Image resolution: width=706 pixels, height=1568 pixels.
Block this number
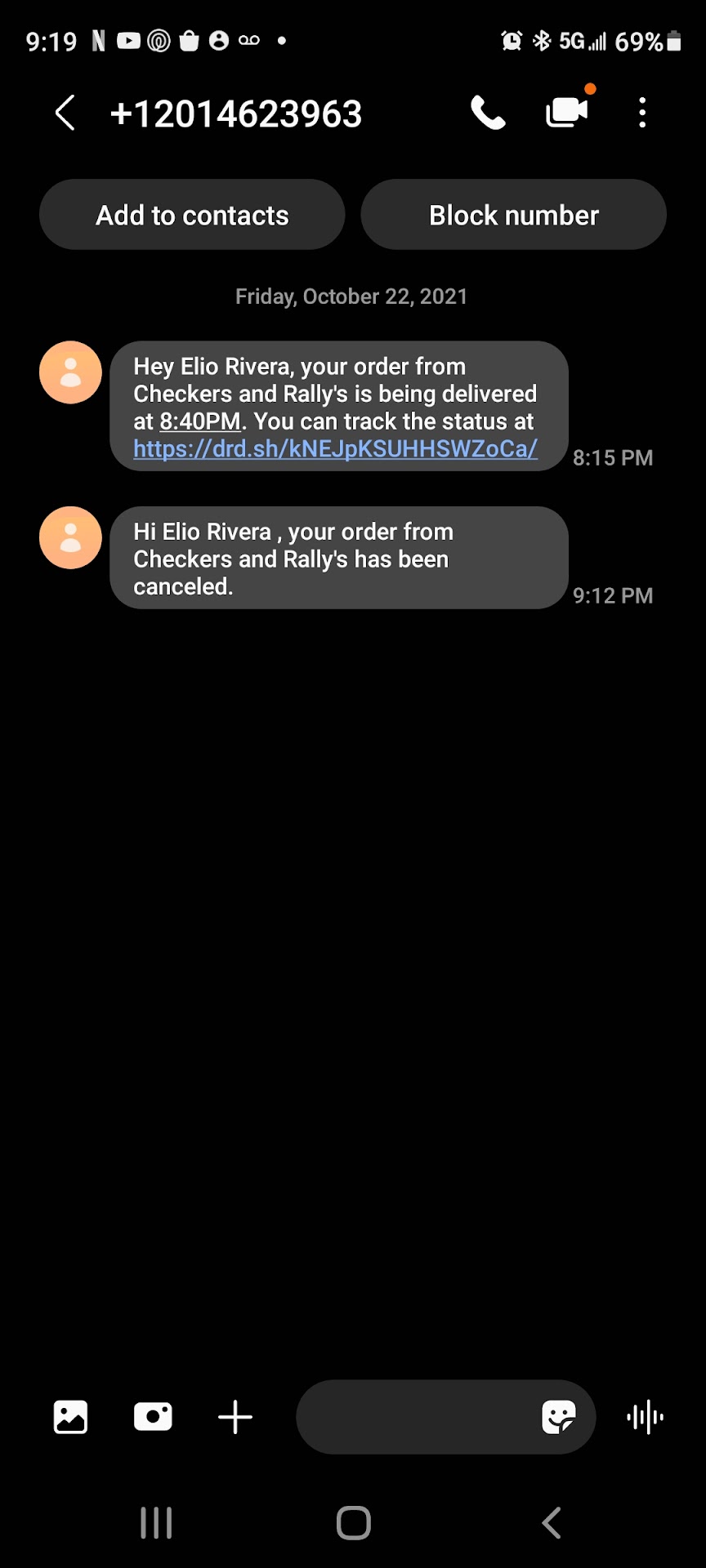[514, 215]
